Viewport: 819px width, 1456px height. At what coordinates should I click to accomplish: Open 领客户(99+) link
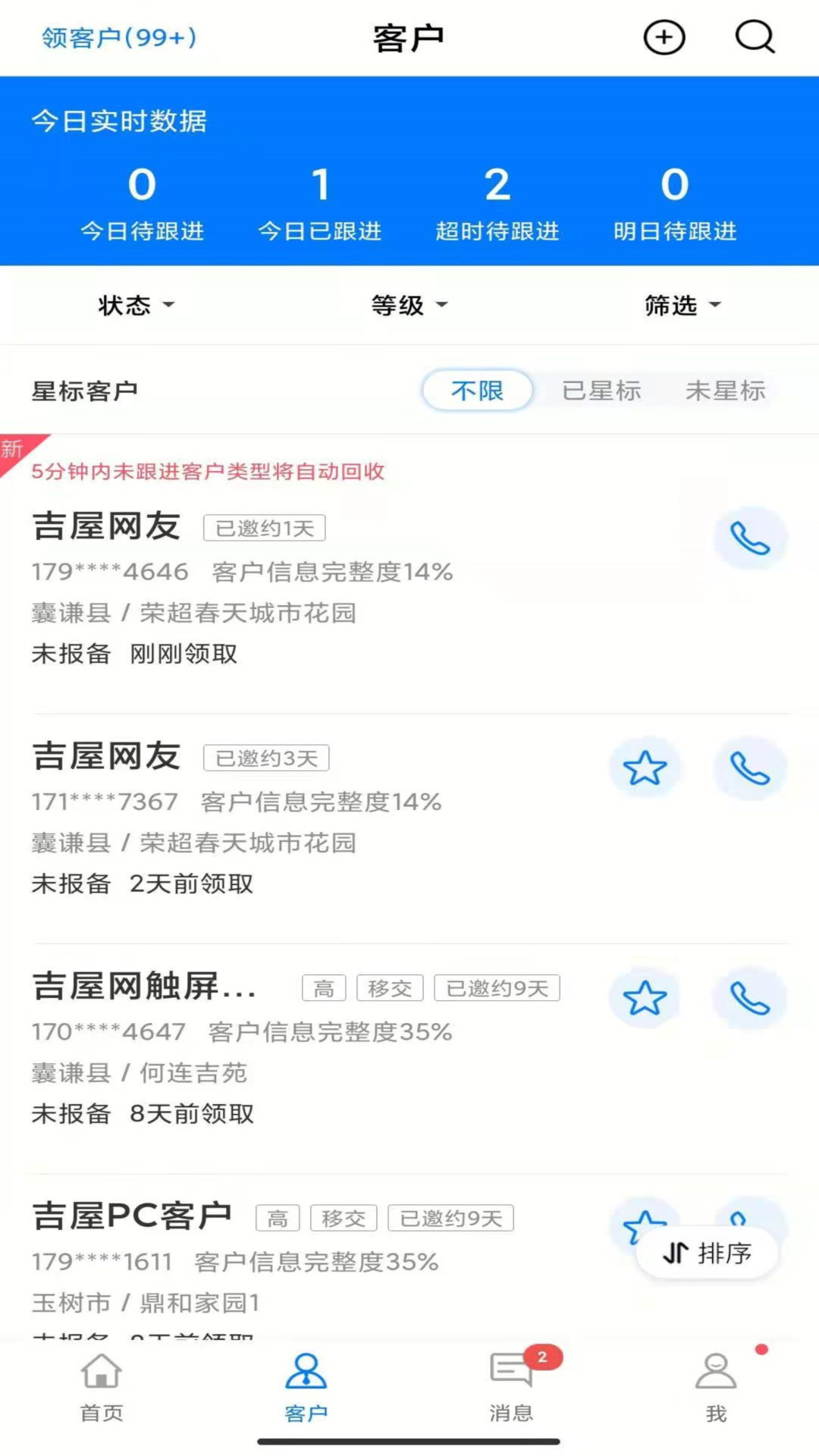(x=119, y=37)
